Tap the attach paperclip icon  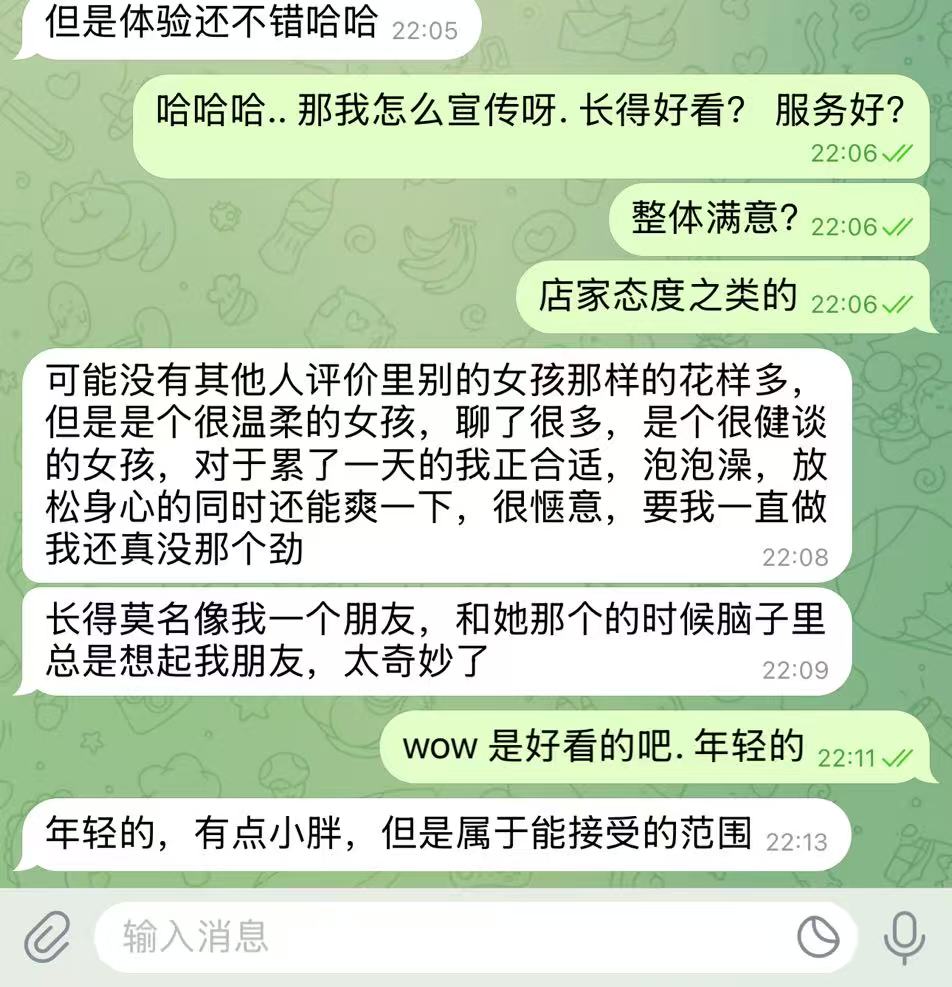(x=46, y=937)
